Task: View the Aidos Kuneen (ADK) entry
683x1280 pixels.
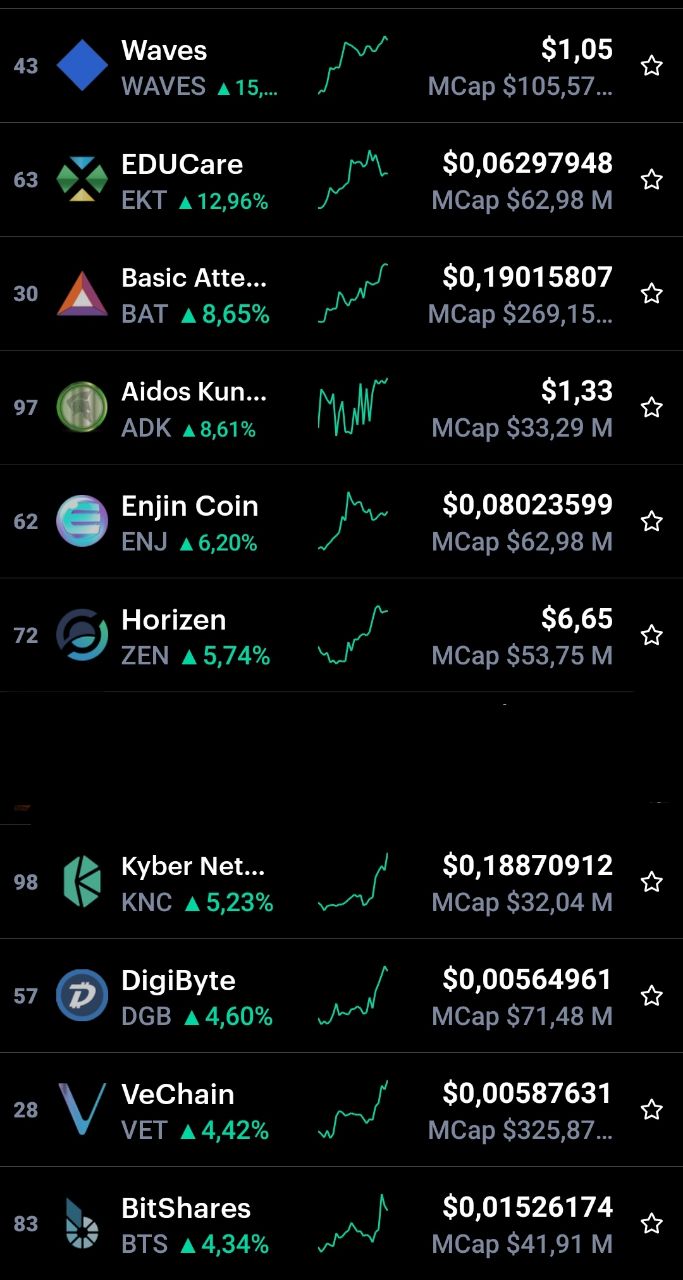Action: 341,408
